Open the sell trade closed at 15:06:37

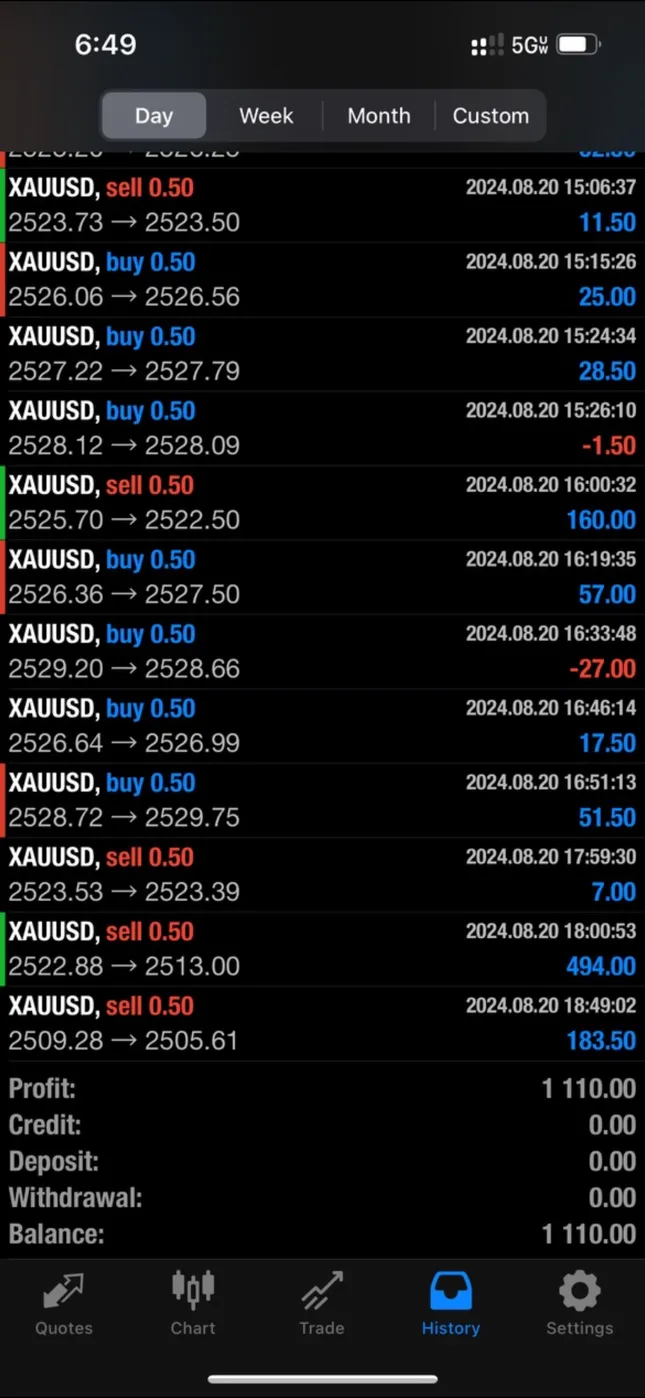click(x=322, y=205)
